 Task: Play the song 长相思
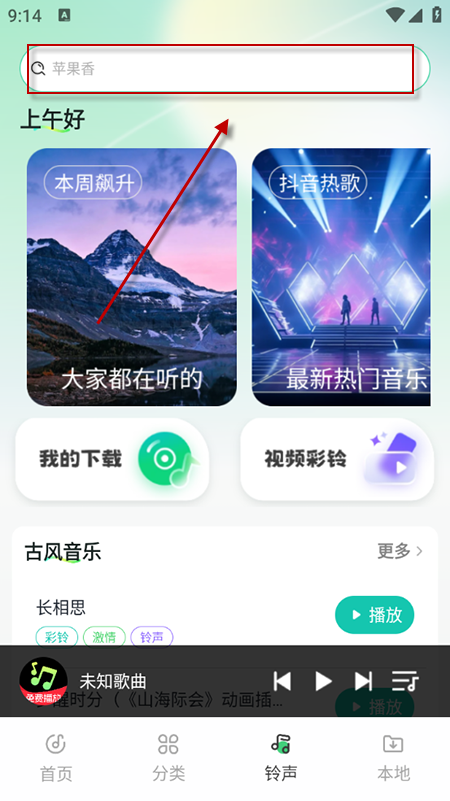[374, 615]
